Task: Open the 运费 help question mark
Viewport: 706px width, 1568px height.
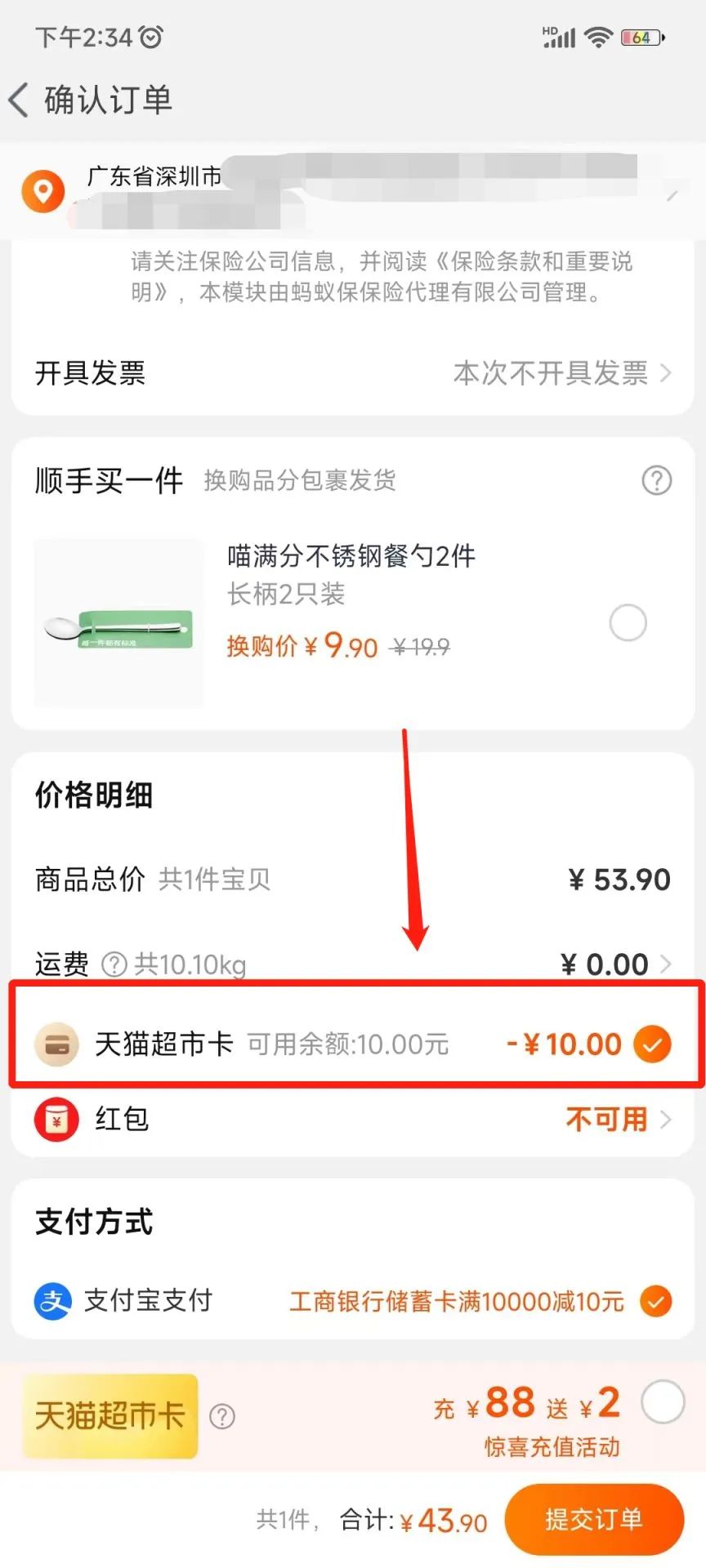Action: pos(114,964)
